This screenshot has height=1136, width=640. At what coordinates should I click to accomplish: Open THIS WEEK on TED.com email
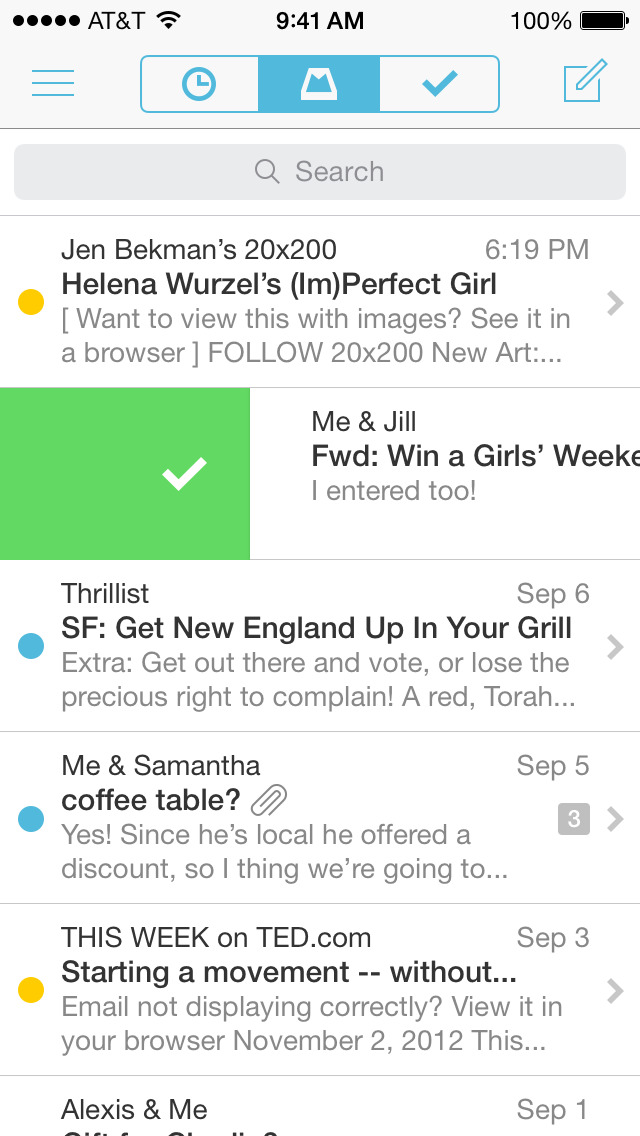click(320, 989)
